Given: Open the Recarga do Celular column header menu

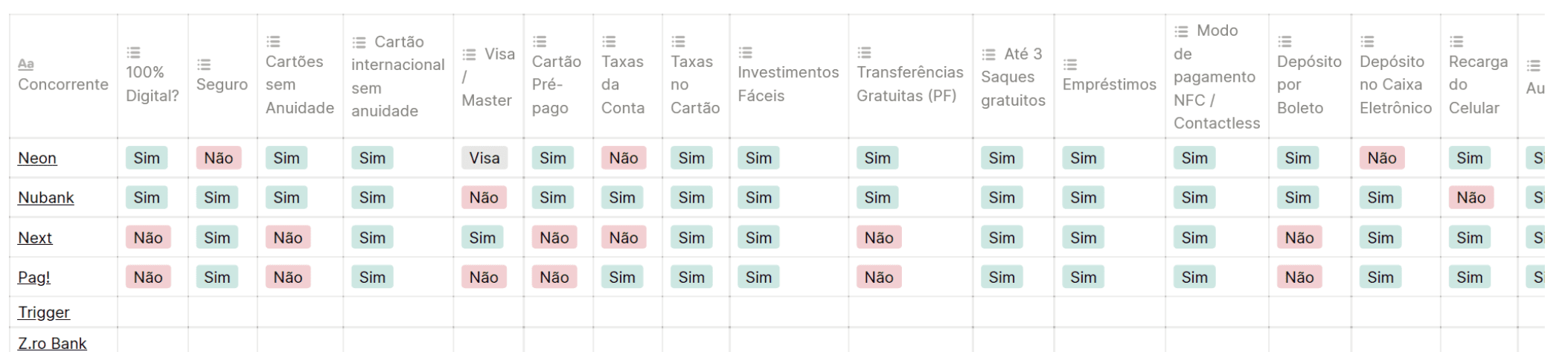Looking at the screenshot, I should [1478, 74].
